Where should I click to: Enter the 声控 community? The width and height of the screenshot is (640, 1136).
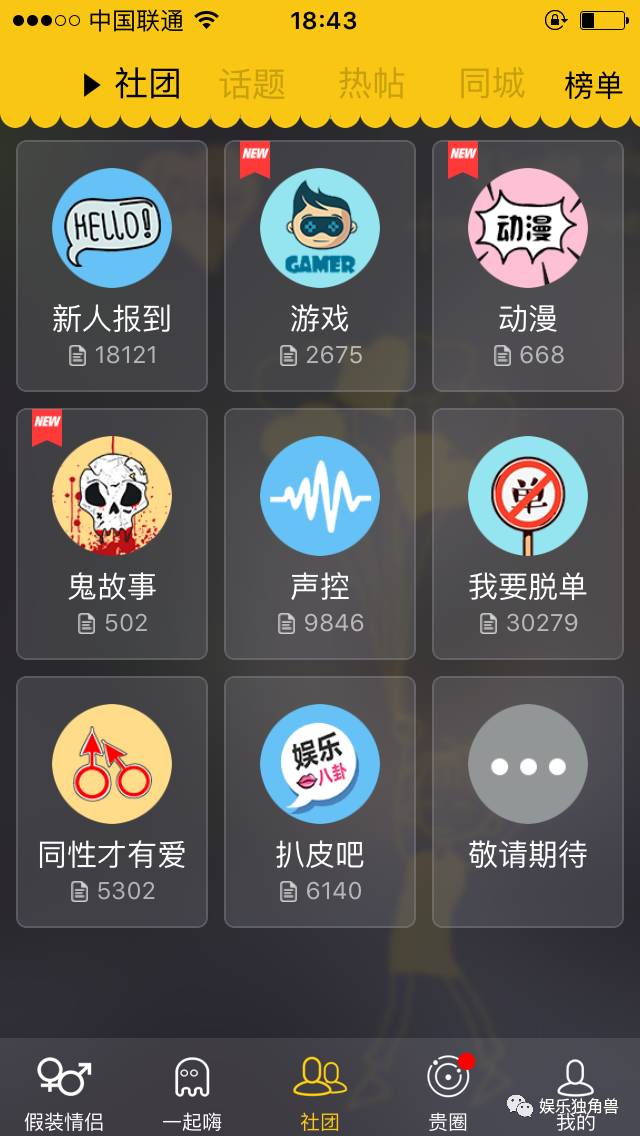click(320, 533)
